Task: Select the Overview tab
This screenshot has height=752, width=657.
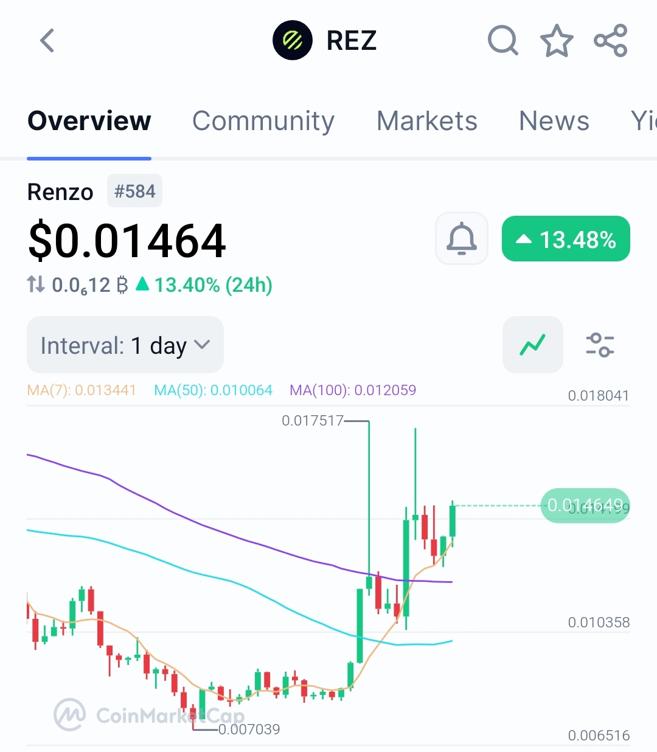Action: [89, 121]
